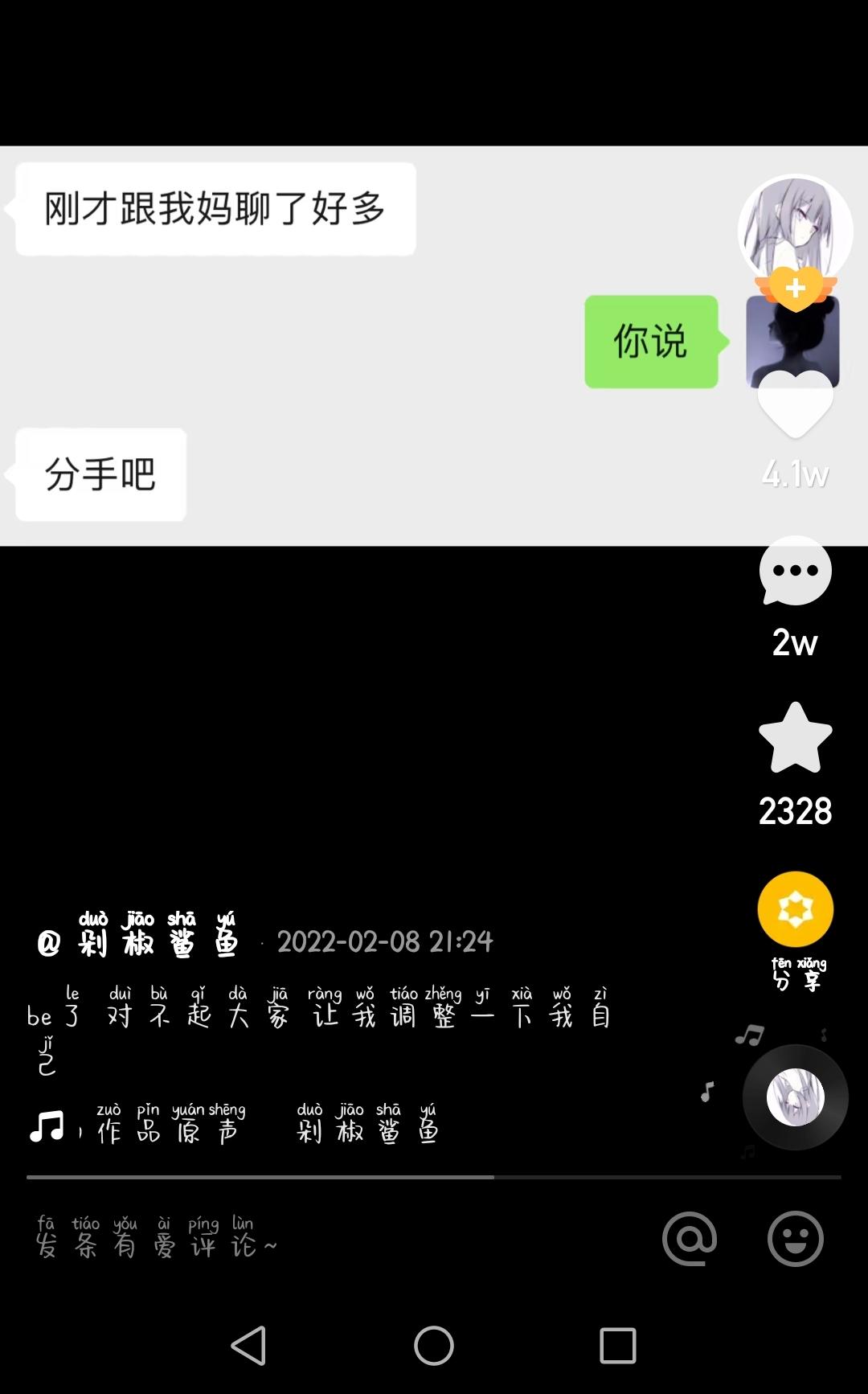The image size is (868, 1394).
Task: Expand comments by tapping the 2w counter
Action: 794,642
